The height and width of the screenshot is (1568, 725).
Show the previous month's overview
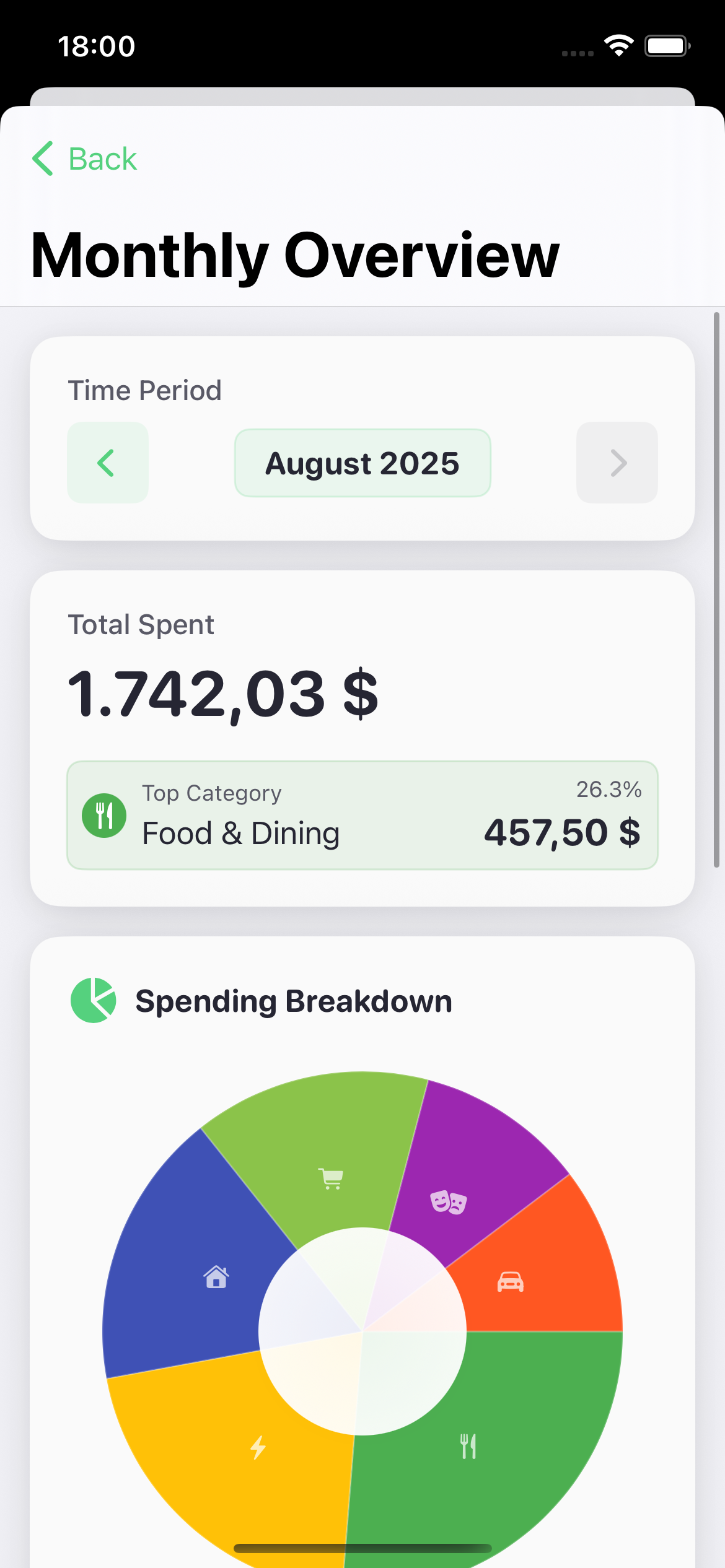click(x=107, y=463)
